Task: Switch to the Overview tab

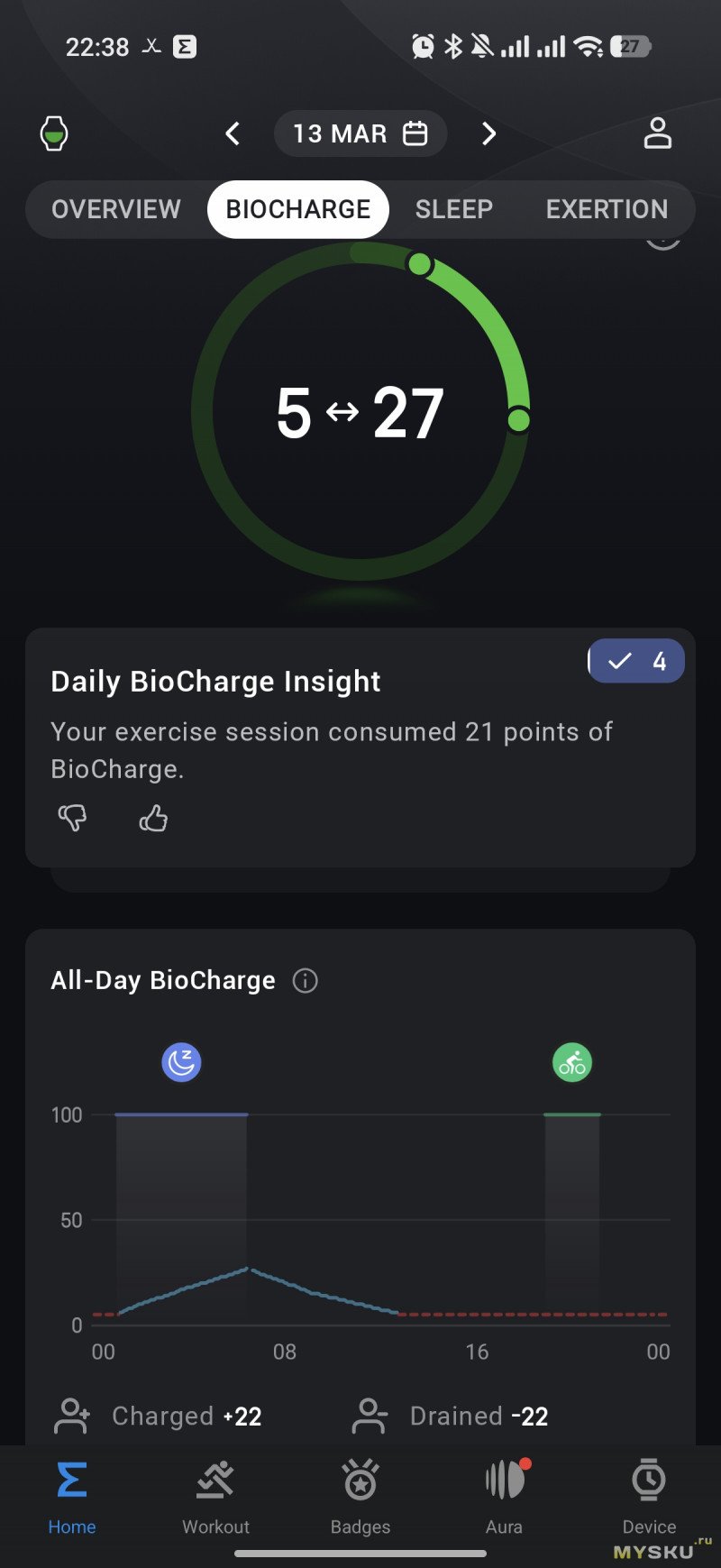Action: coord(116,209)
